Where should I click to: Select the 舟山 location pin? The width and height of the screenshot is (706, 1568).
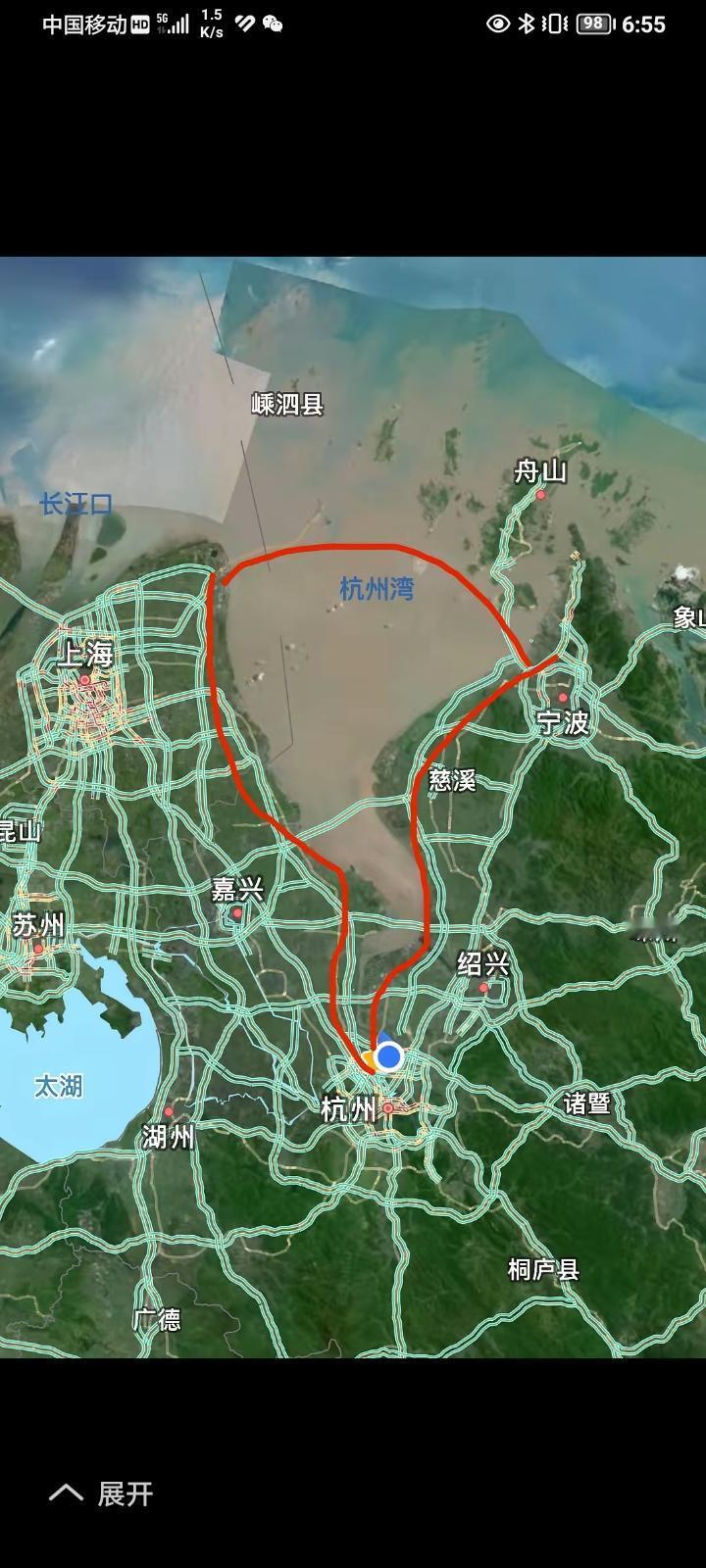point(540,495)
